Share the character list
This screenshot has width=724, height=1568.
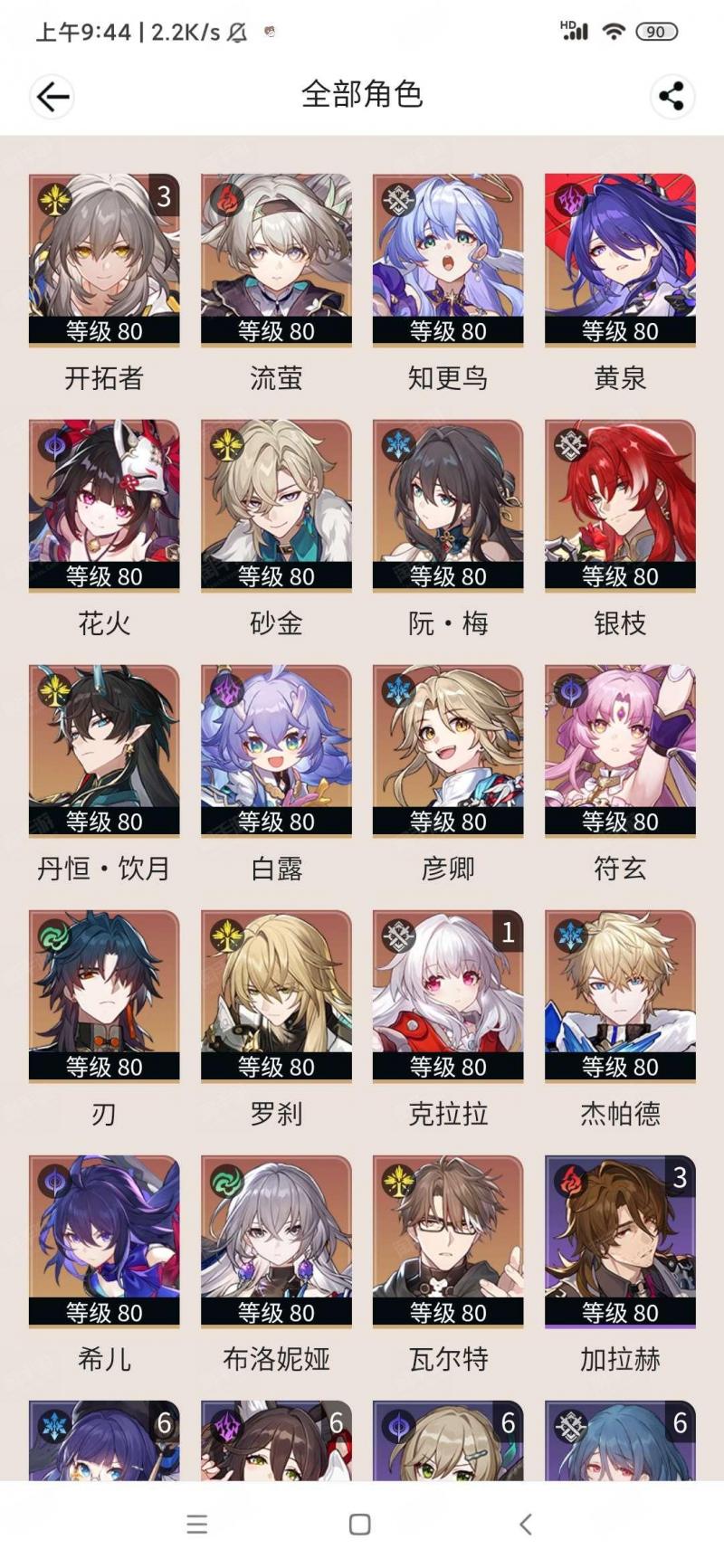[672, 97]
